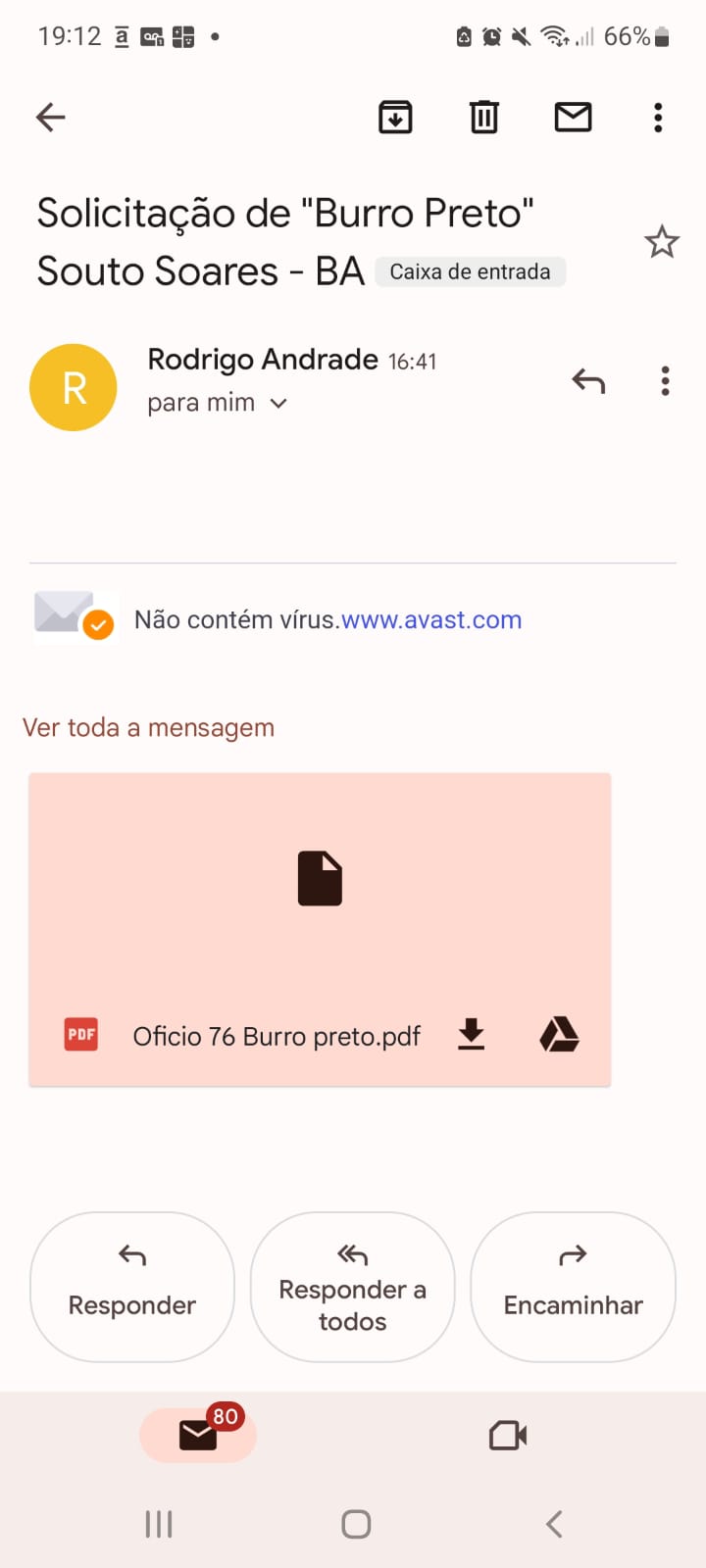Open the top bar overflow menu
The height and width of the screenshot is (1568, 706).
pos(658,118)
